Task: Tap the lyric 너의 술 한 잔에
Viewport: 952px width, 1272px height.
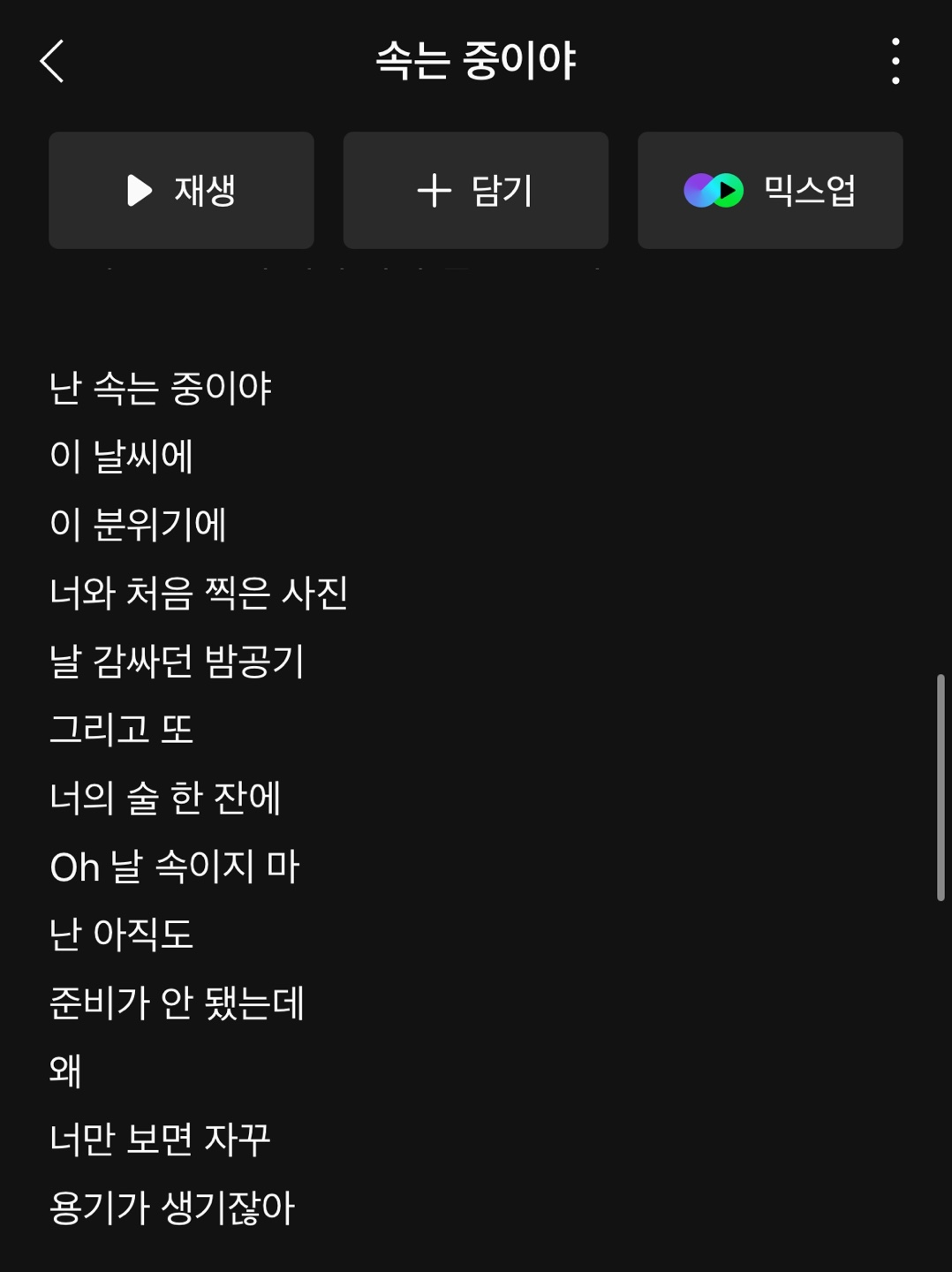Action: [165, 798]
